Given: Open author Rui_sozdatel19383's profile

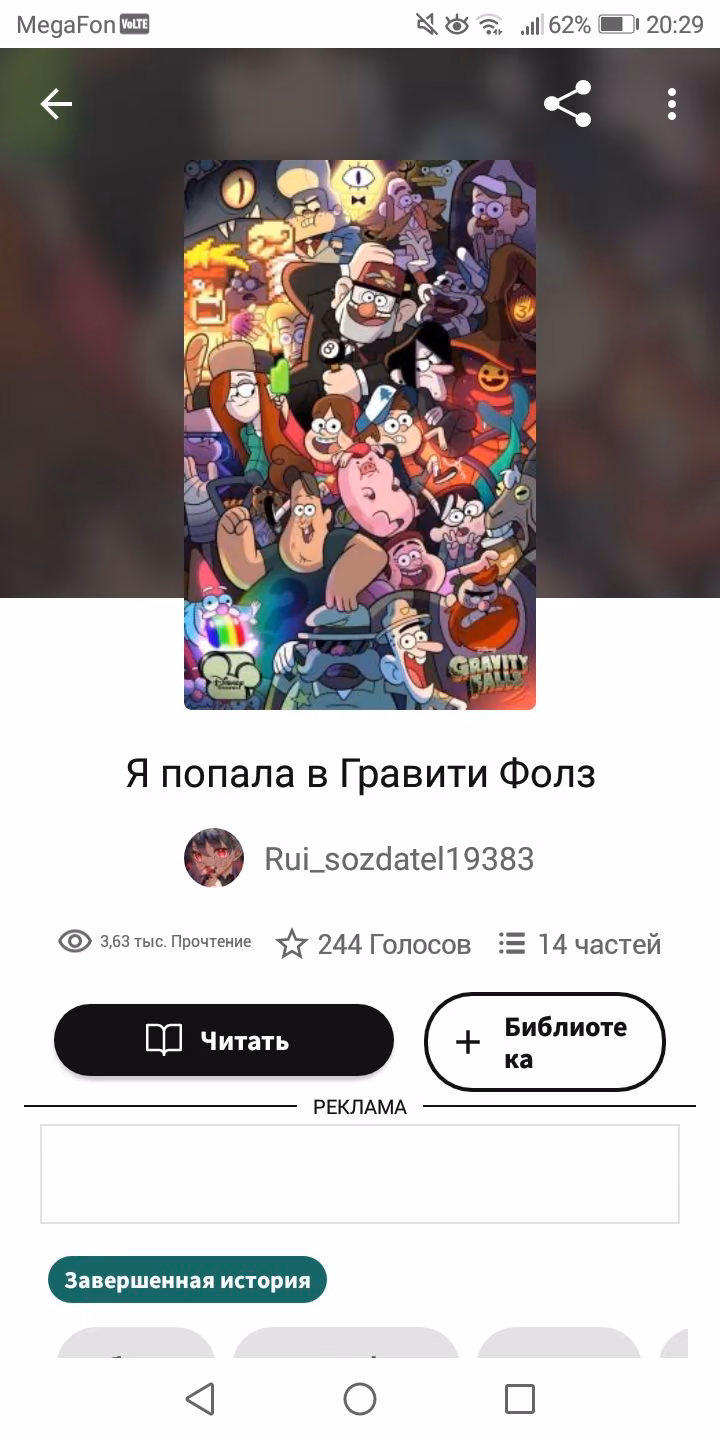Looking at the screenshot, I should point(360,858).
